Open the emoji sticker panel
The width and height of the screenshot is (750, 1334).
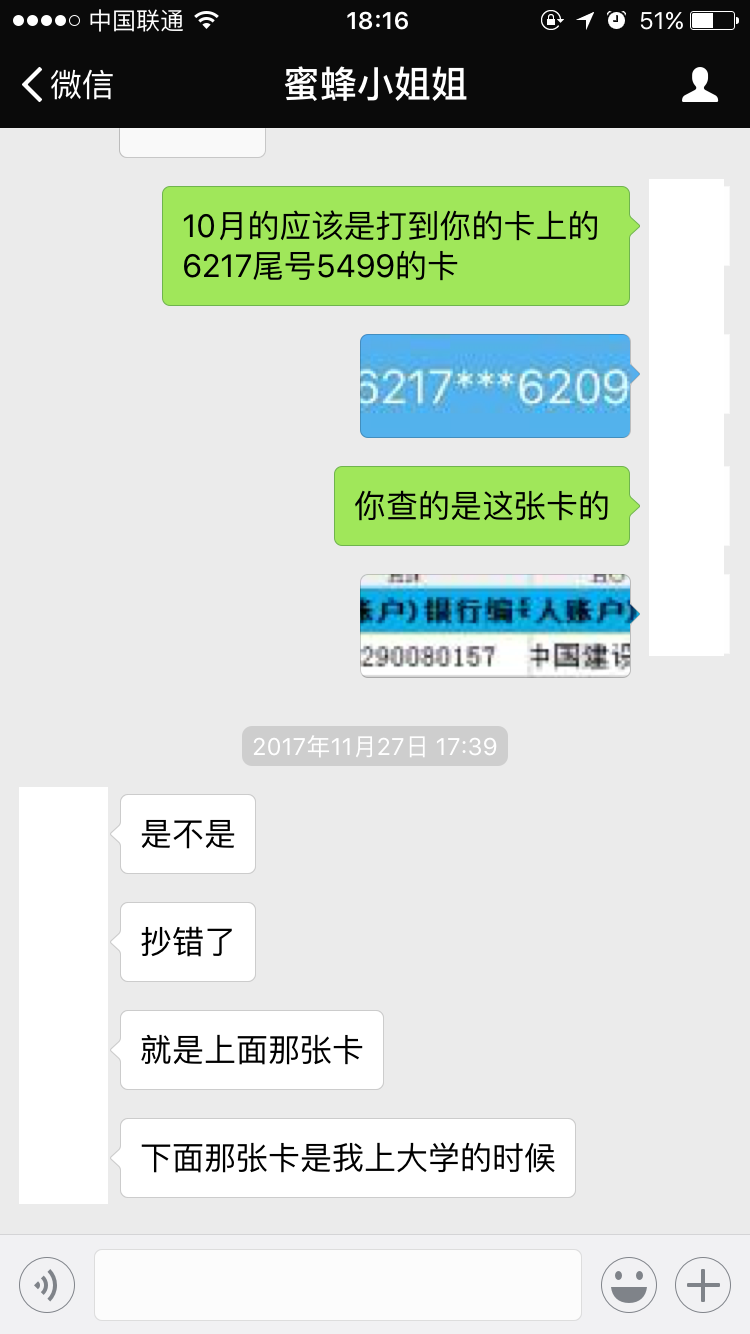[628, 1284]
